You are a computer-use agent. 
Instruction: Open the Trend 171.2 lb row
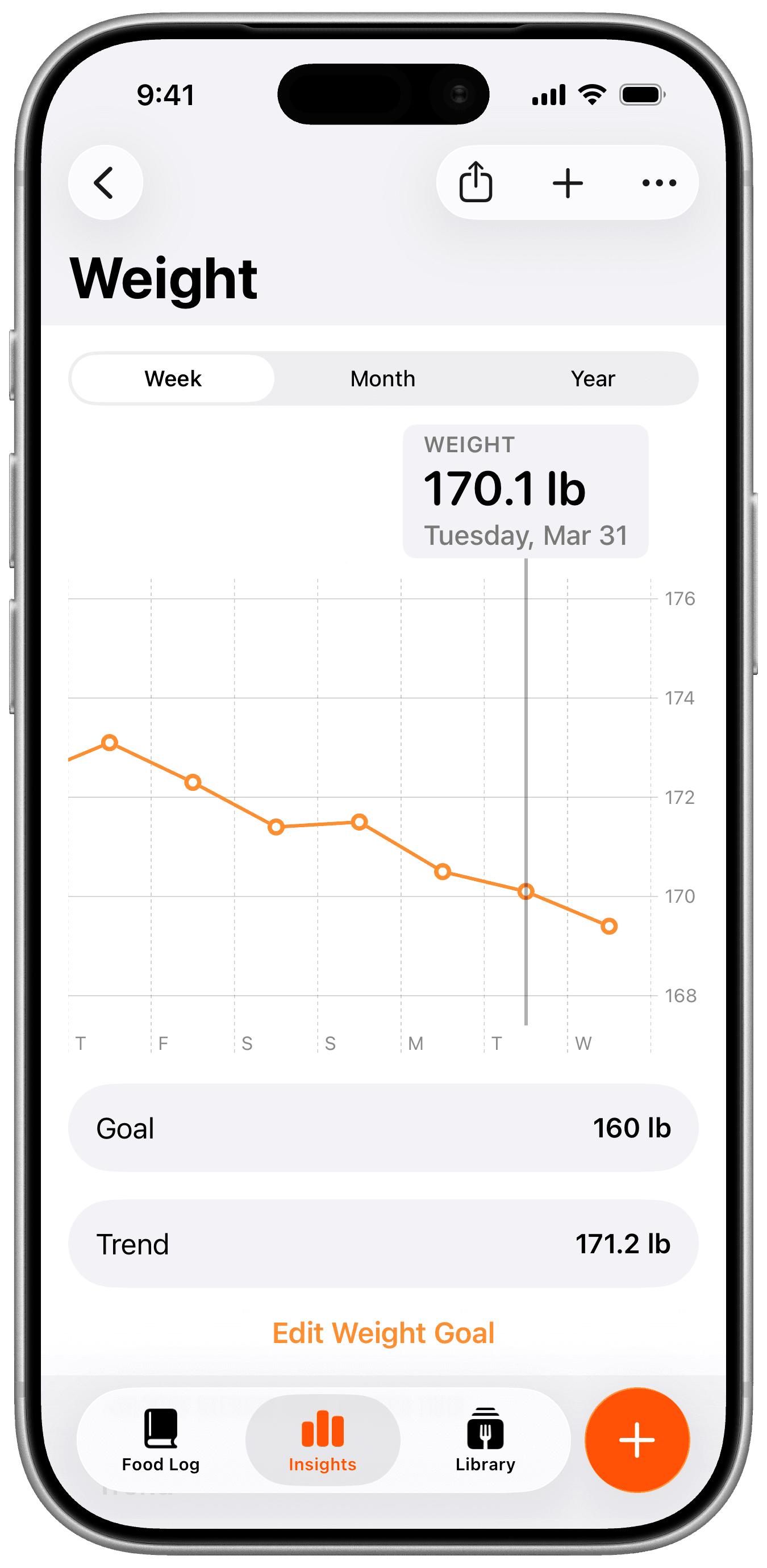coord(383,1244)
